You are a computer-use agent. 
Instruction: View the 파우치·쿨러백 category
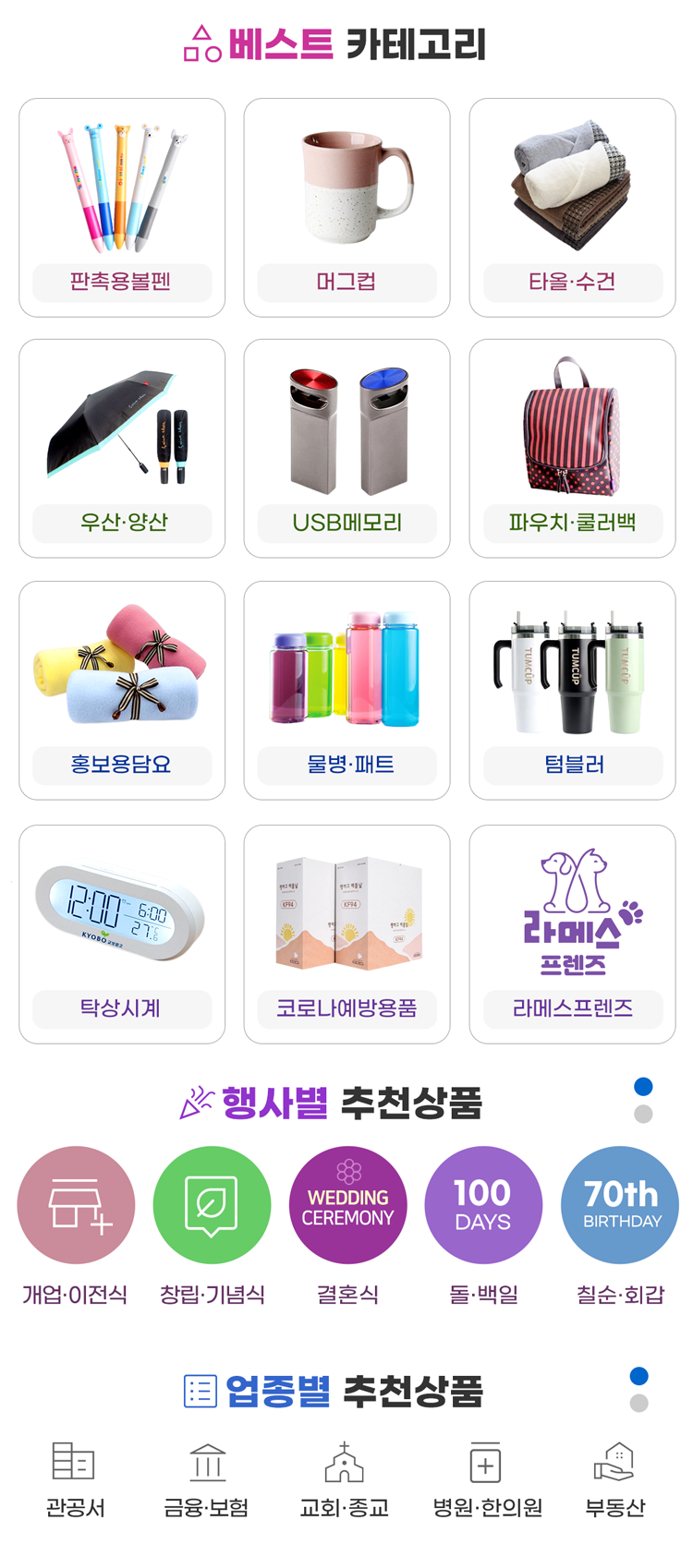[x=572, y=449]
